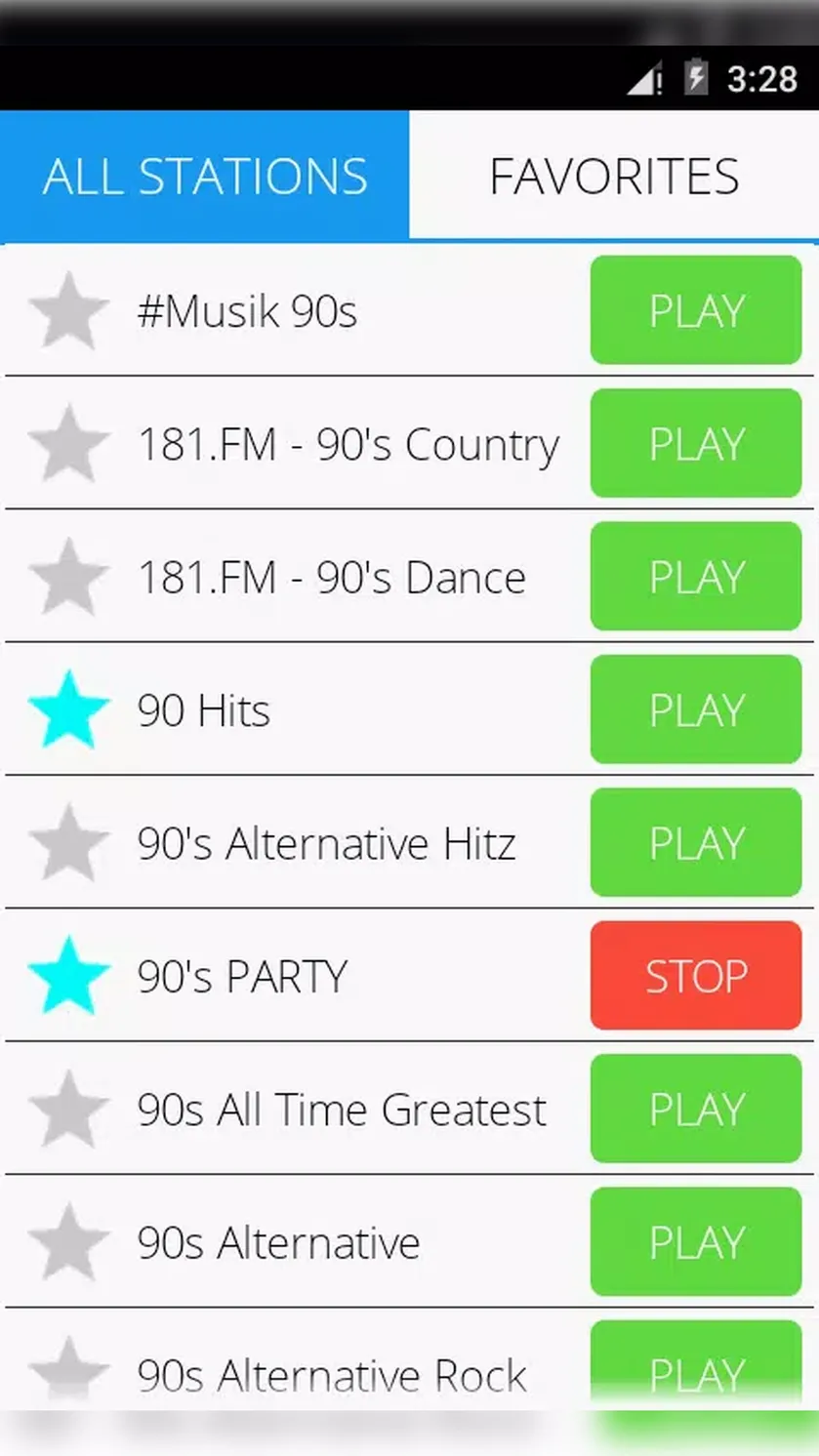Play the #Musik 90s station

coord(696,310)
